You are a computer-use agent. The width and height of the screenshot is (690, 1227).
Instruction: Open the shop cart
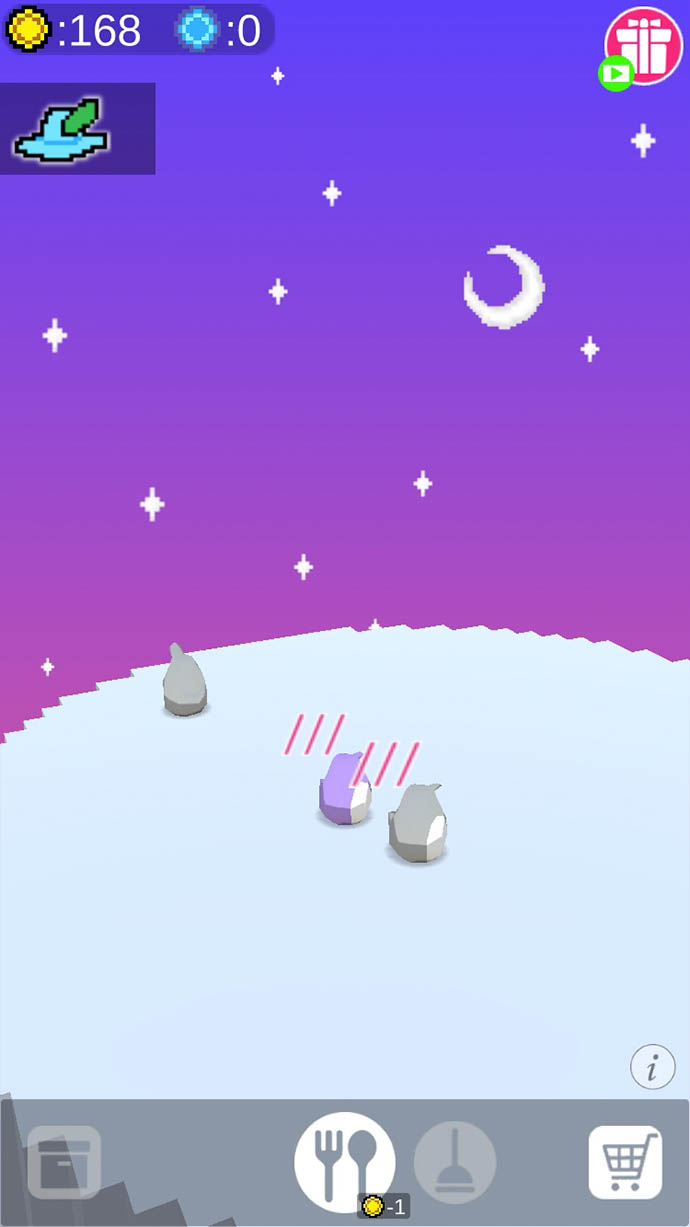(x=625, y=1162)
